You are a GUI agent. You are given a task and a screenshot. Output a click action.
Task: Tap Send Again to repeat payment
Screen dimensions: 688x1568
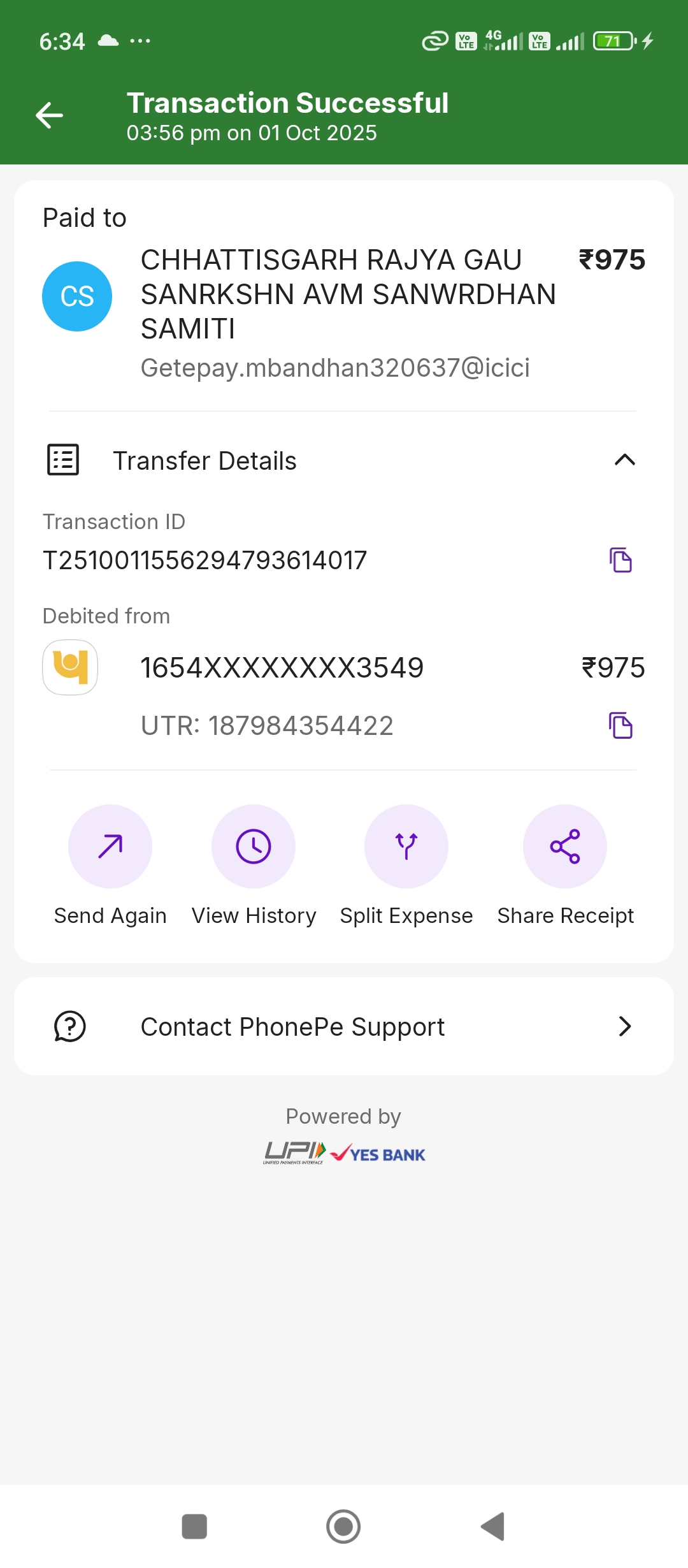click(x=110, y=846)
